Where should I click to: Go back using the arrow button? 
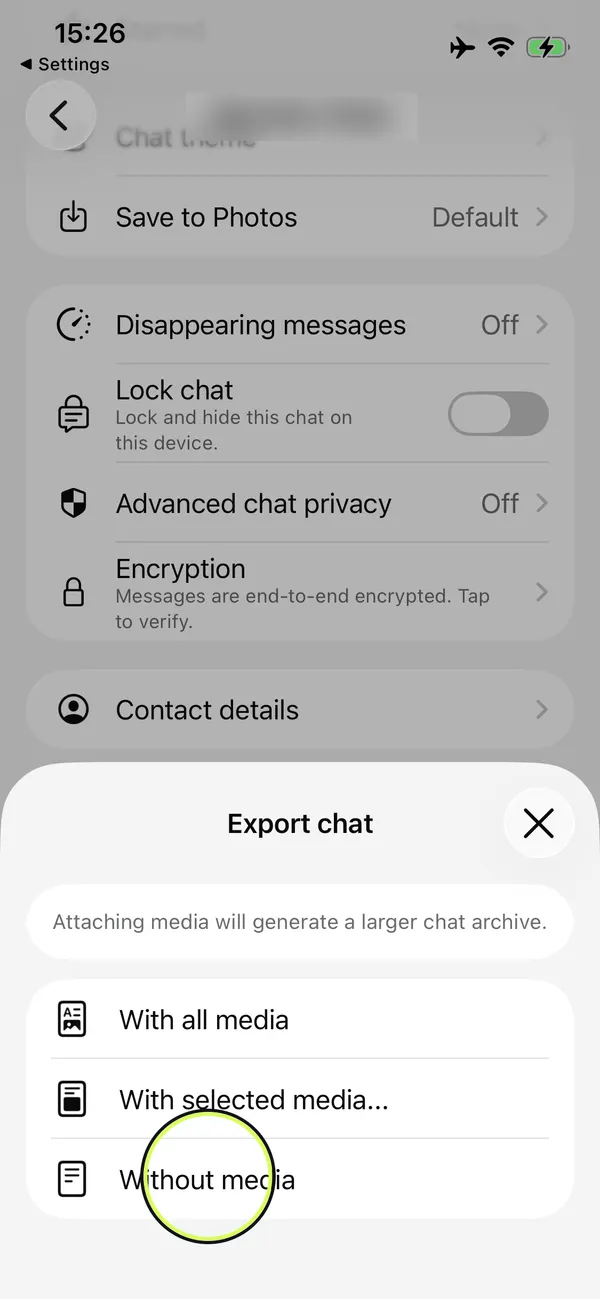(60, 115)
